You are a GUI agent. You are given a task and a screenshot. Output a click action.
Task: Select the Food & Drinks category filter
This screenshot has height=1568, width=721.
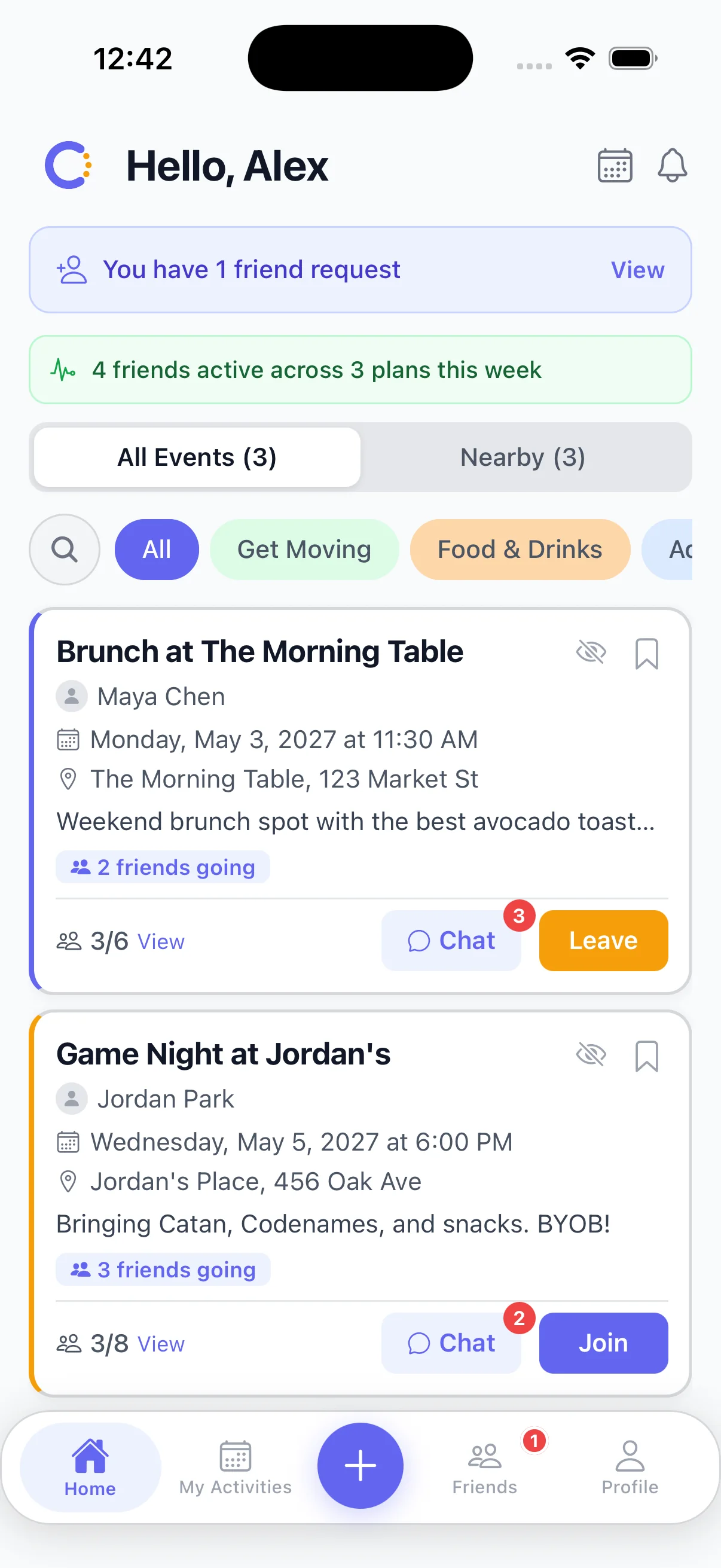(x=519, y=549)
